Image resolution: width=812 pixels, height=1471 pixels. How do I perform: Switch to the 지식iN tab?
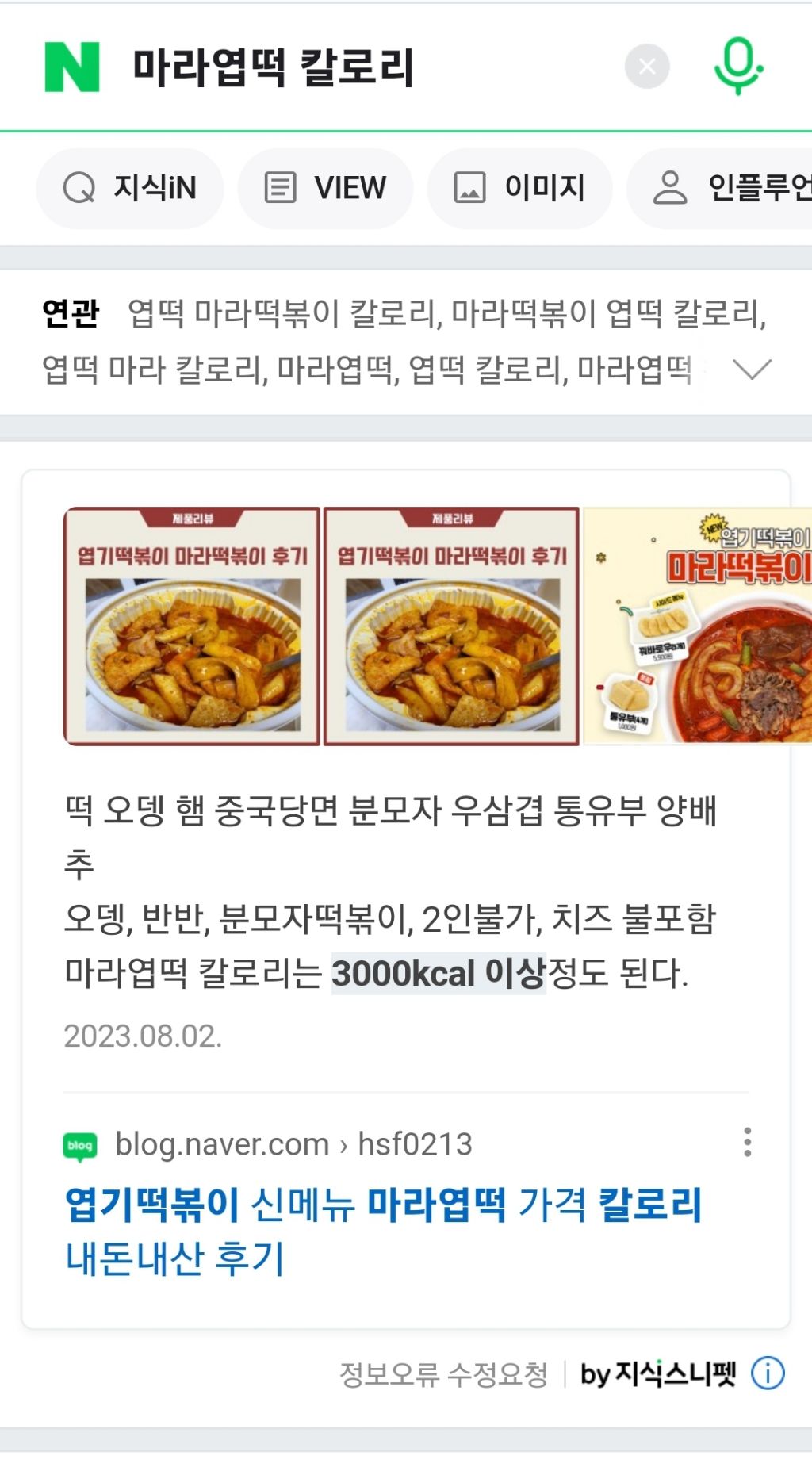pos(130,189)
